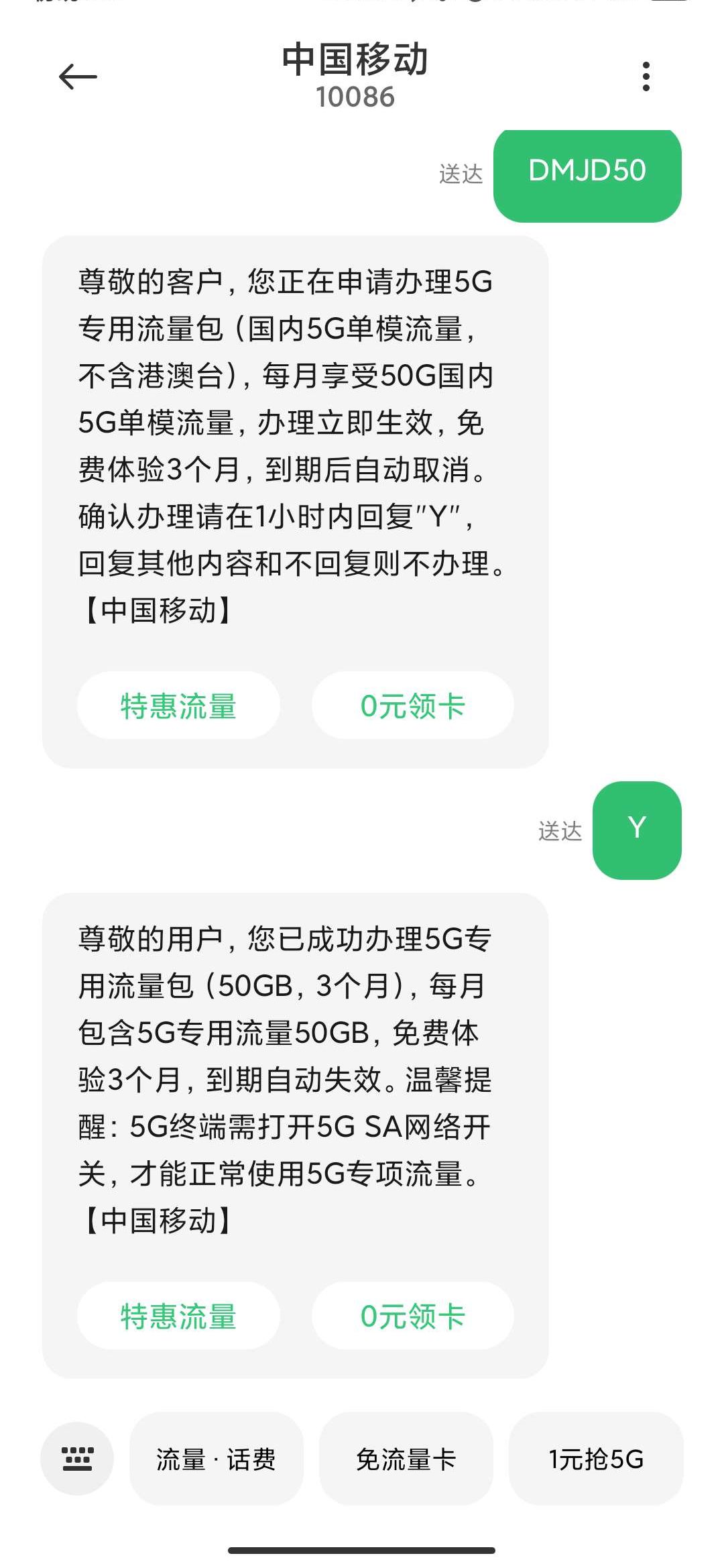Open the 1元抢5G menu
Screen dimensions: 724x1568
pos(596,1459)
